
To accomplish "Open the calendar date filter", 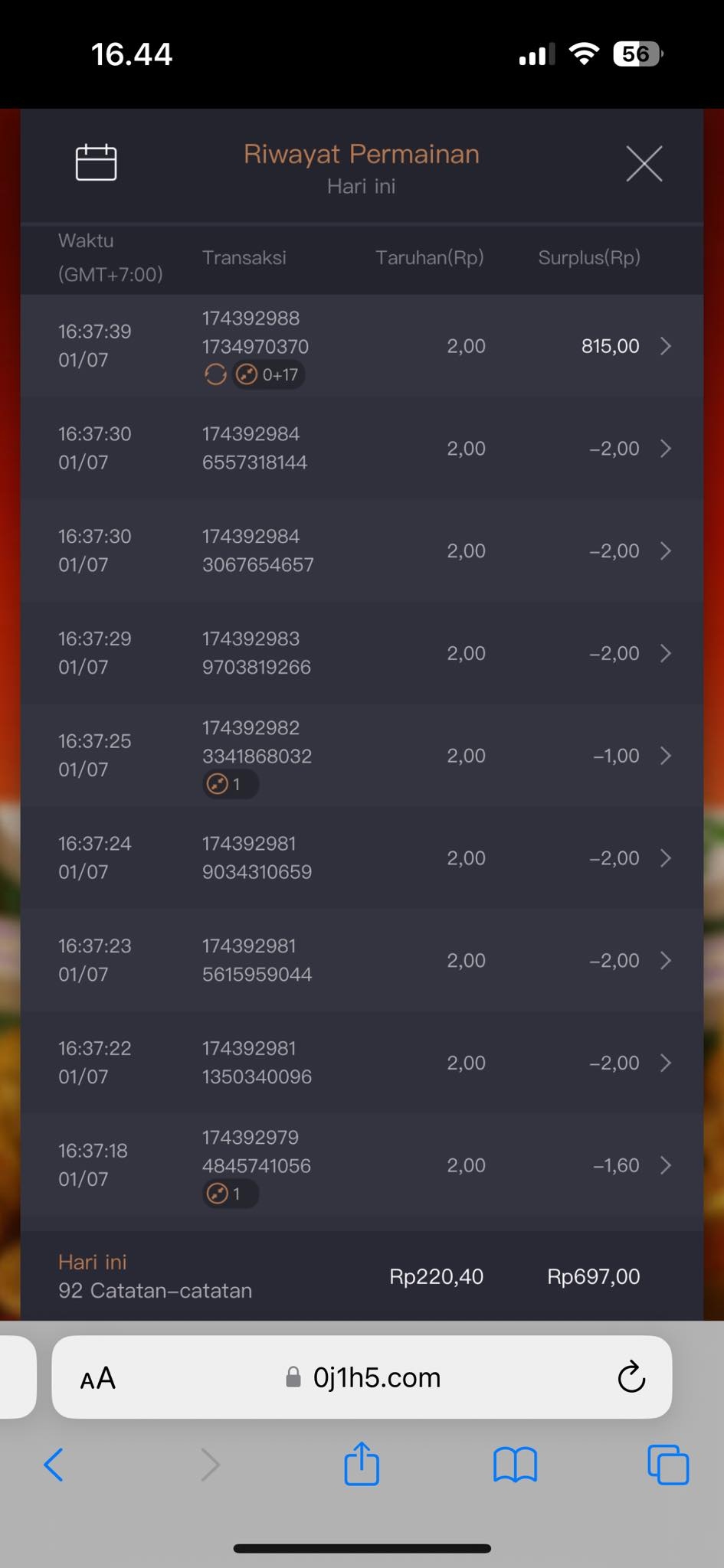I will (x=96, y=162).
